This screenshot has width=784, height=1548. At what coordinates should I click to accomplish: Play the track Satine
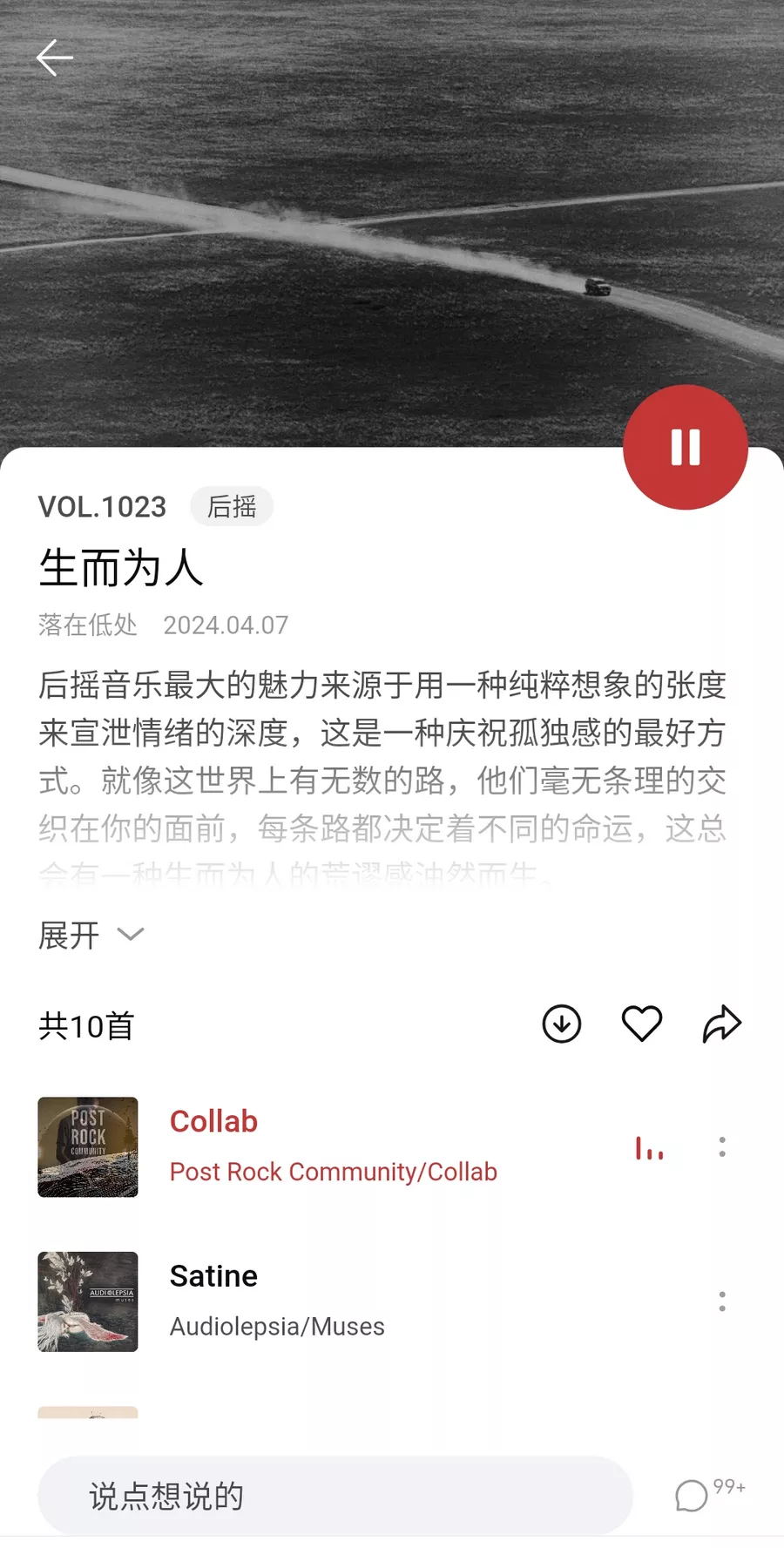213,1276
